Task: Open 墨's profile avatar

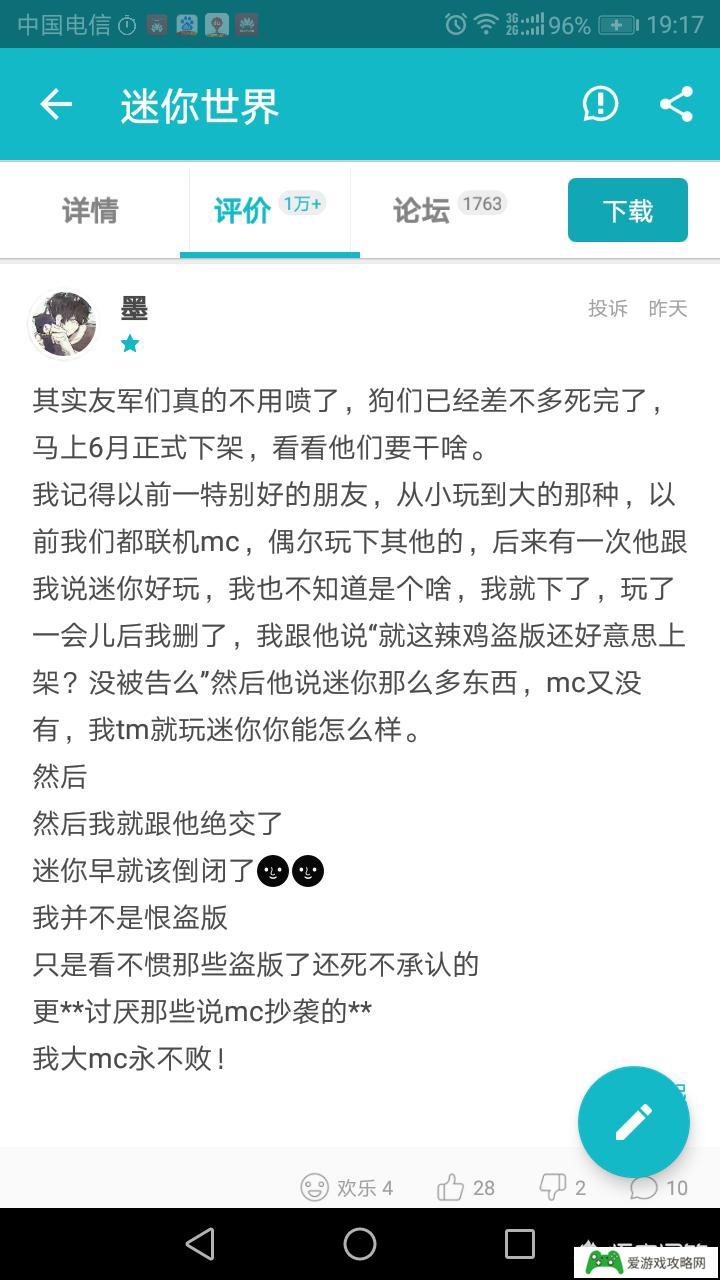Action: (64, 325)
